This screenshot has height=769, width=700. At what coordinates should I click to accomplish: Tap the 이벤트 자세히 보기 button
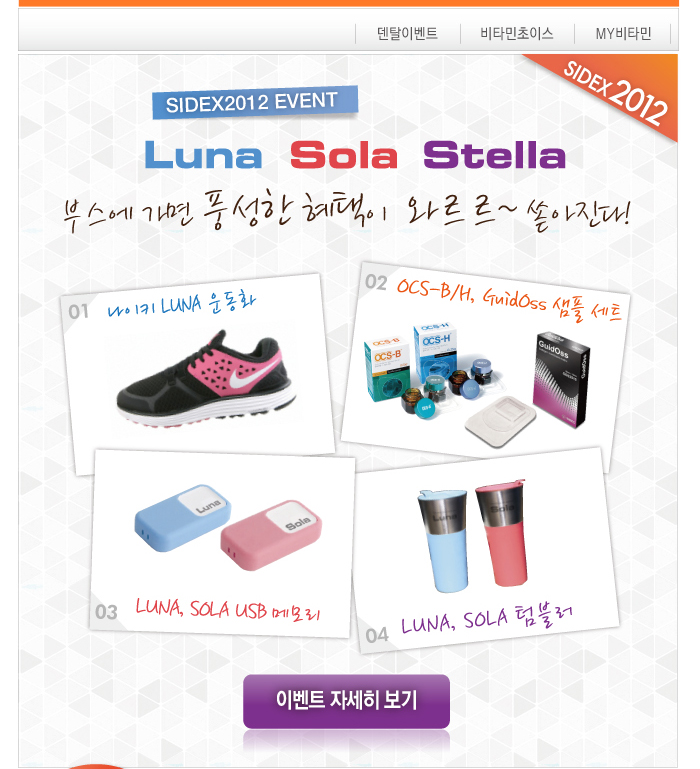tap(346, 700)
